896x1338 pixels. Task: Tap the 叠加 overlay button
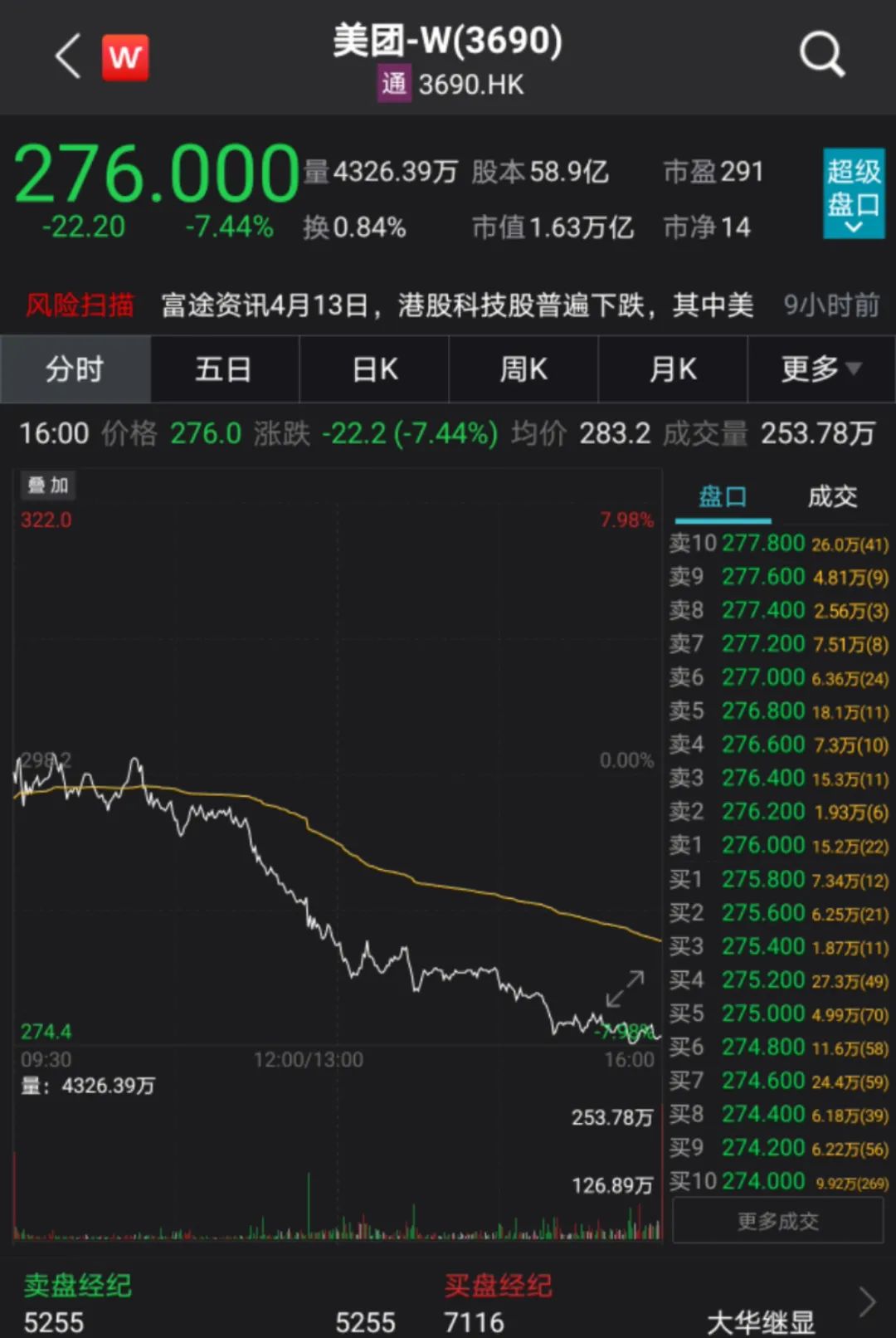click(48, 486)
